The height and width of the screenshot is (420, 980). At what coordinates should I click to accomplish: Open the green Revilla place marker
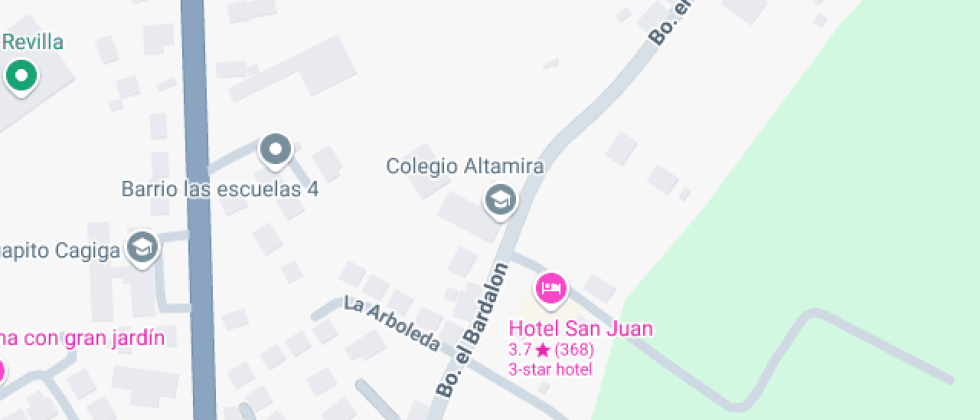click(21, 75)
